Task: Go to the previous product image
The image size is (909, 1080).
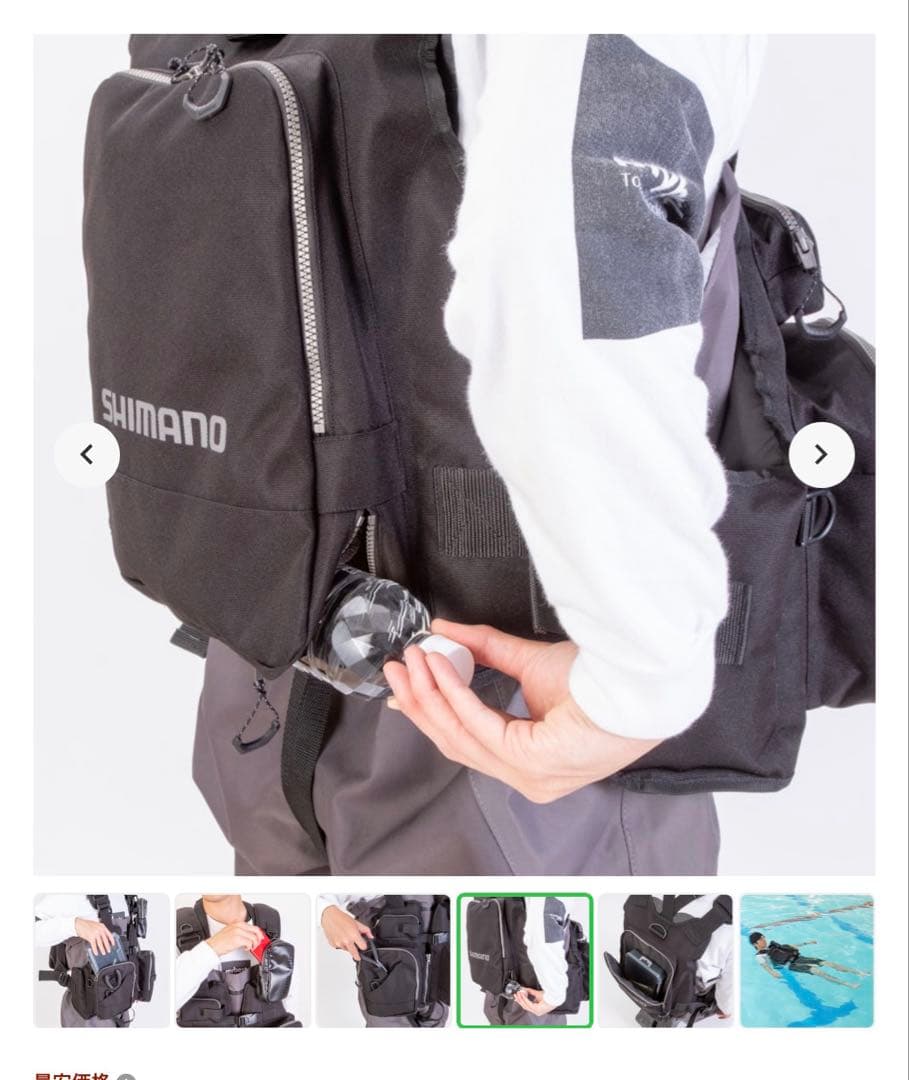Action: [x=87, y=455]
